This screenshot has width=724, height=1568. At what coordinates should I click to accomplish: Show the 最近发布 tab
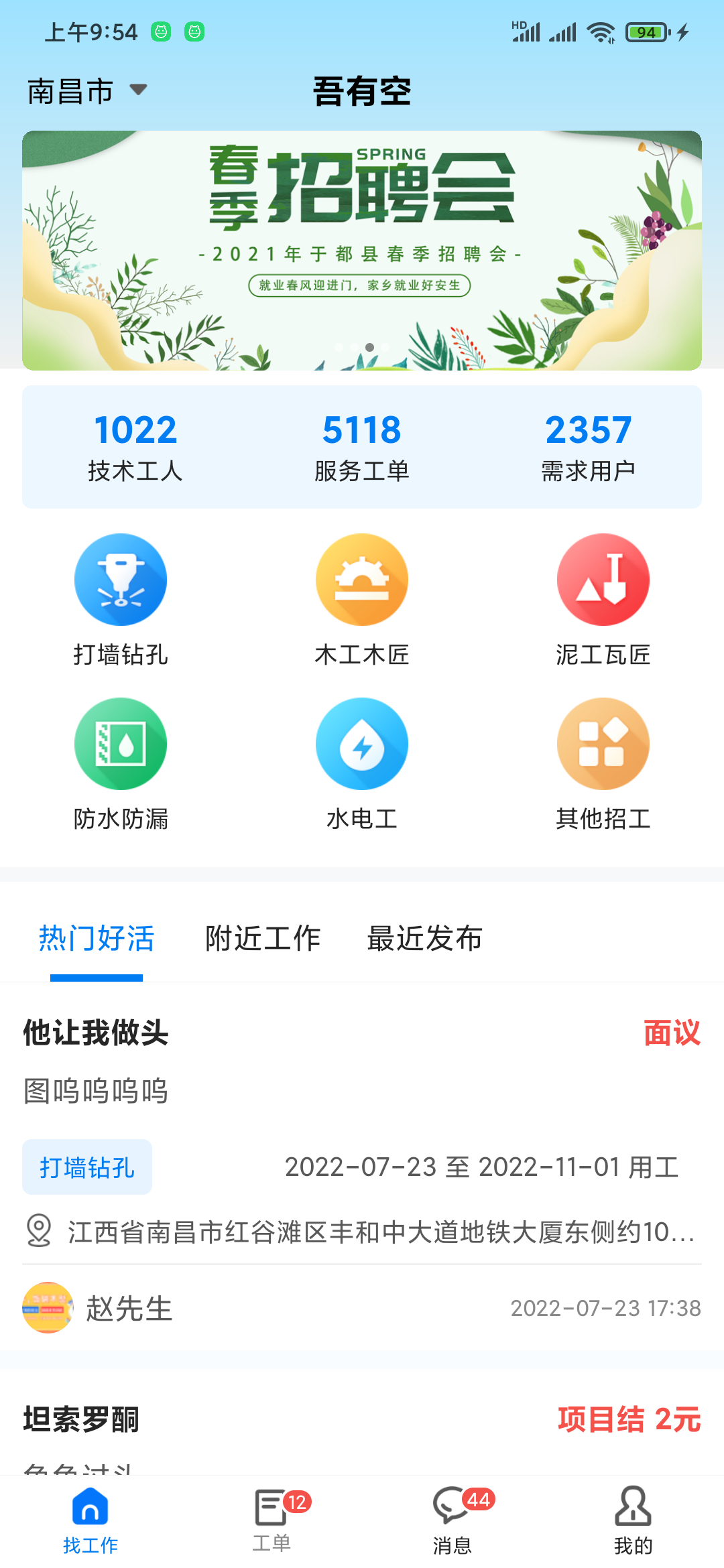(425, 938)
